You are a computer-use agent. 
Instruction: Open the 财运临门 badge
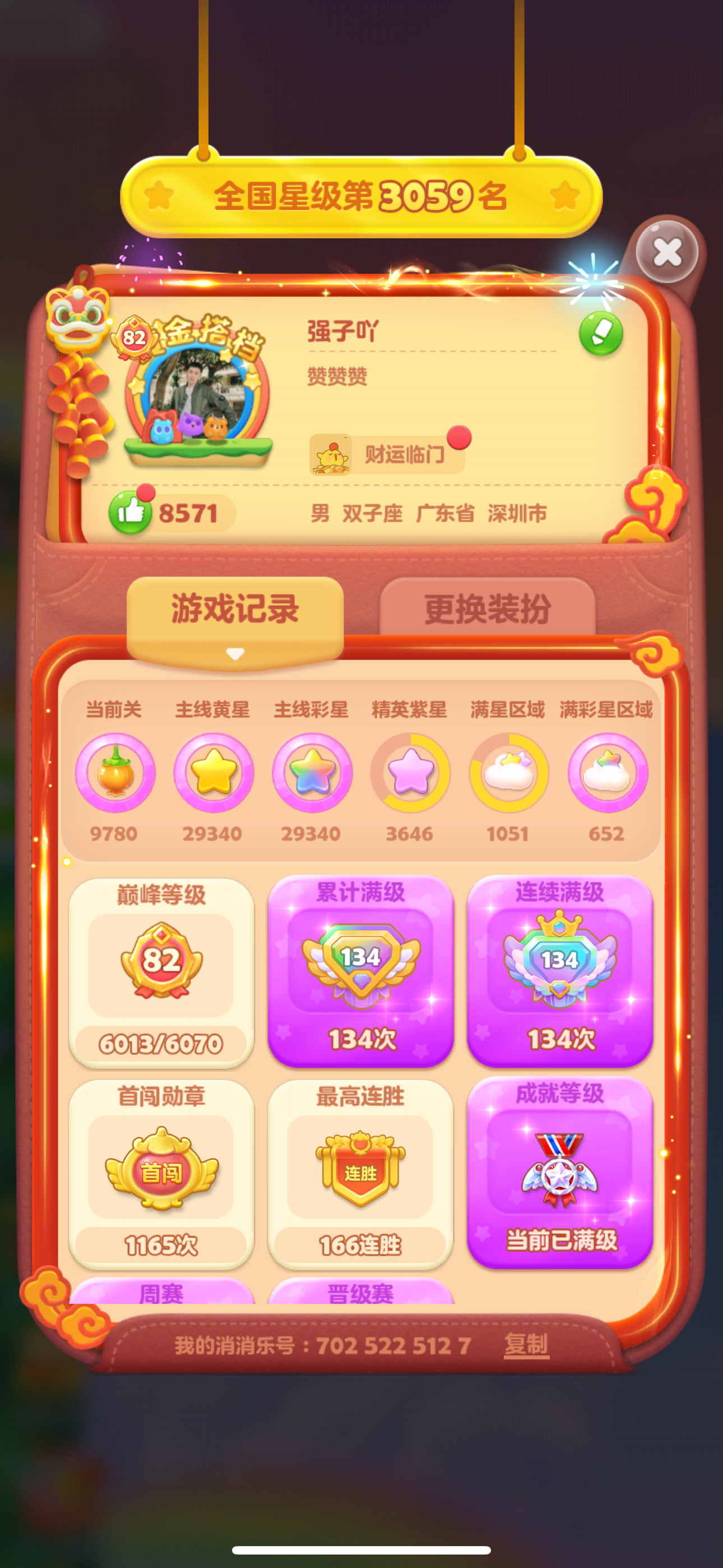coord(388,454)
